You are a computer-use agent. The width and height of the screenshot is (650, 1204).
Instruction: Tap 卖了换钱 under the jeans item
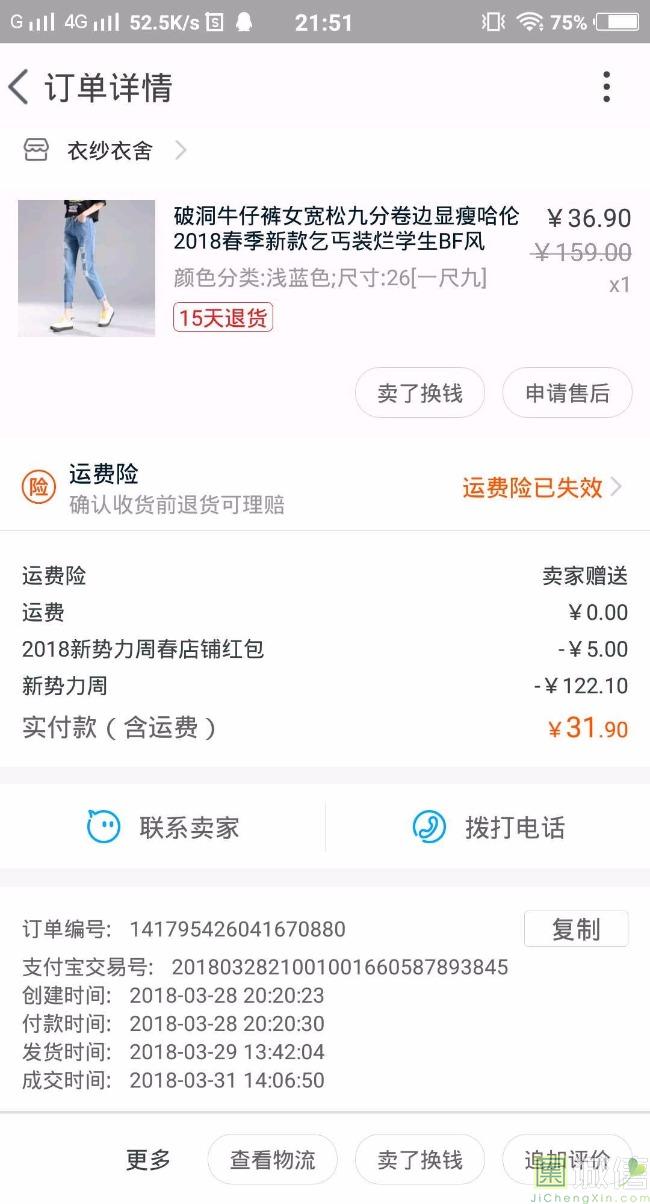click(x=420, y=394)
